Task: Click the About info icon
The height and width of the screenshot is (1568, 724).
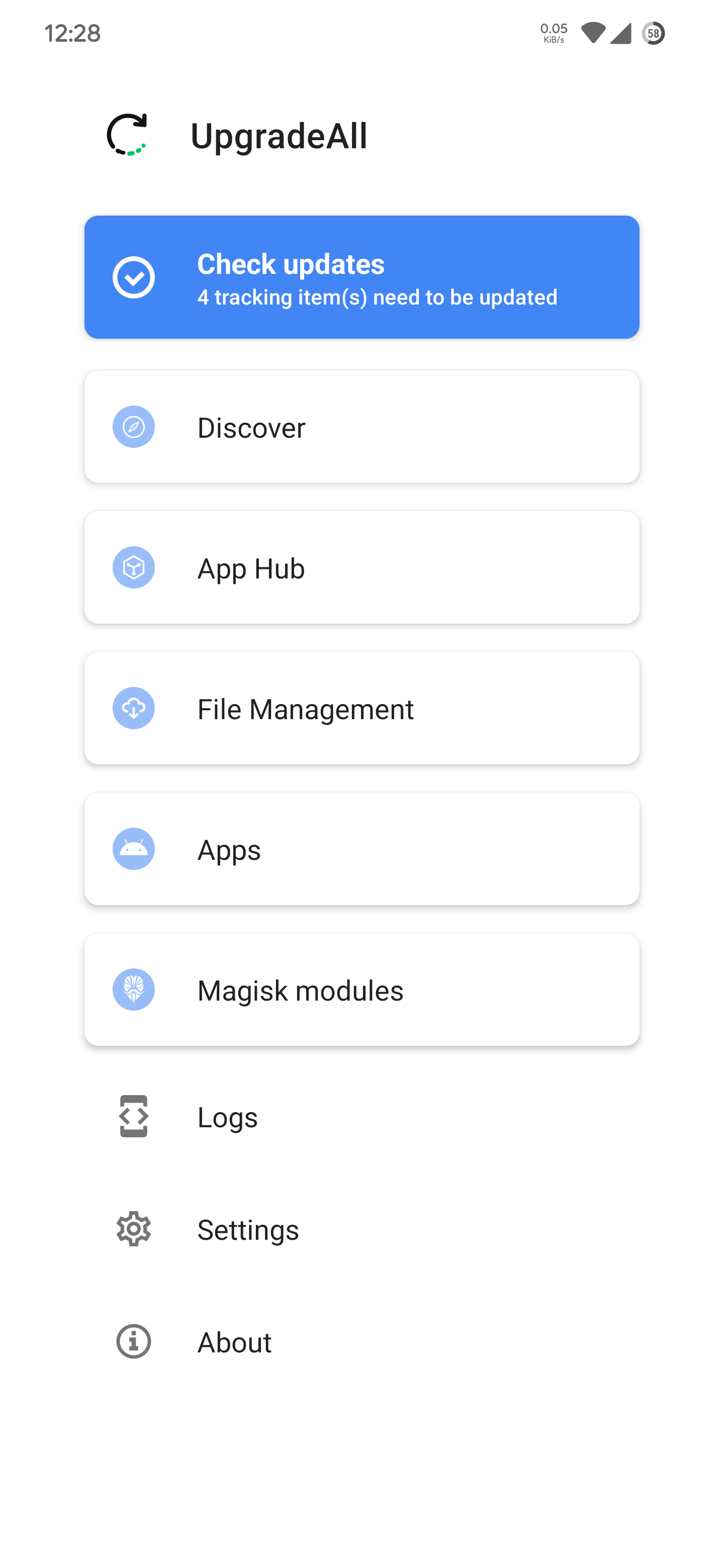Action: [x=133, y=1341]
